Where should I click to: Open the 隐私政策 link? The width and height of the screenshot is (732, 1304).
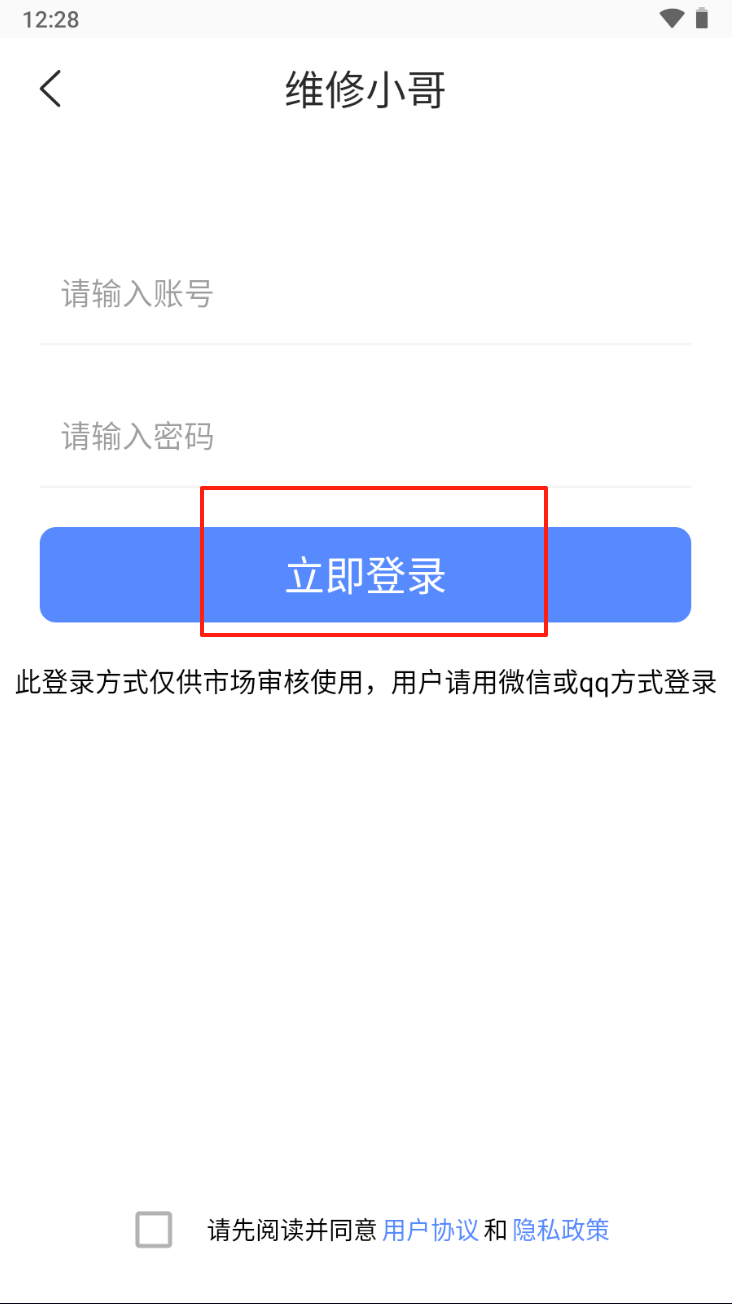coord(561,1230)
